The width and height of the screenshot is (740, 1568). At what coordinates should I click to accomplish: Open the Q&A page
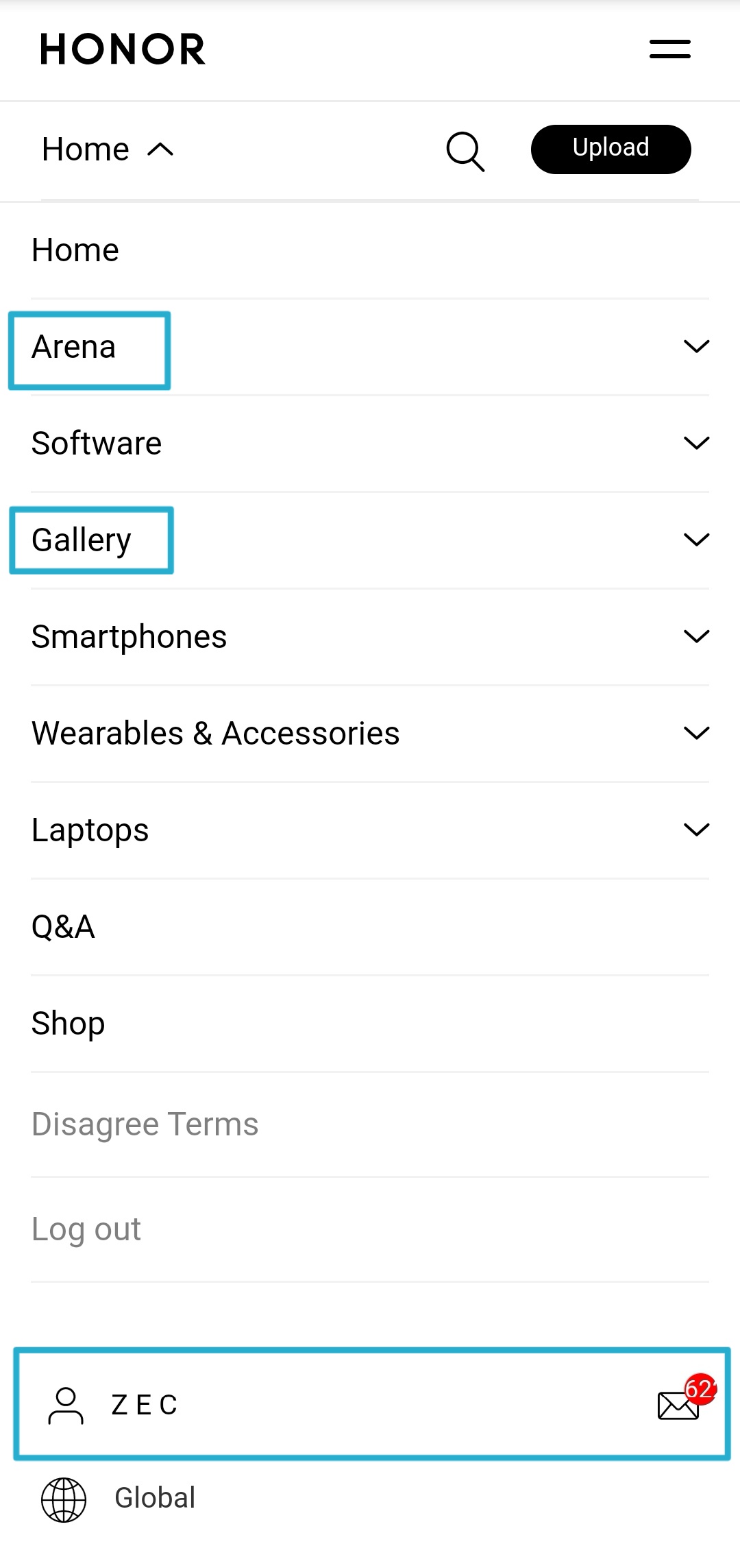click(63, 927)
